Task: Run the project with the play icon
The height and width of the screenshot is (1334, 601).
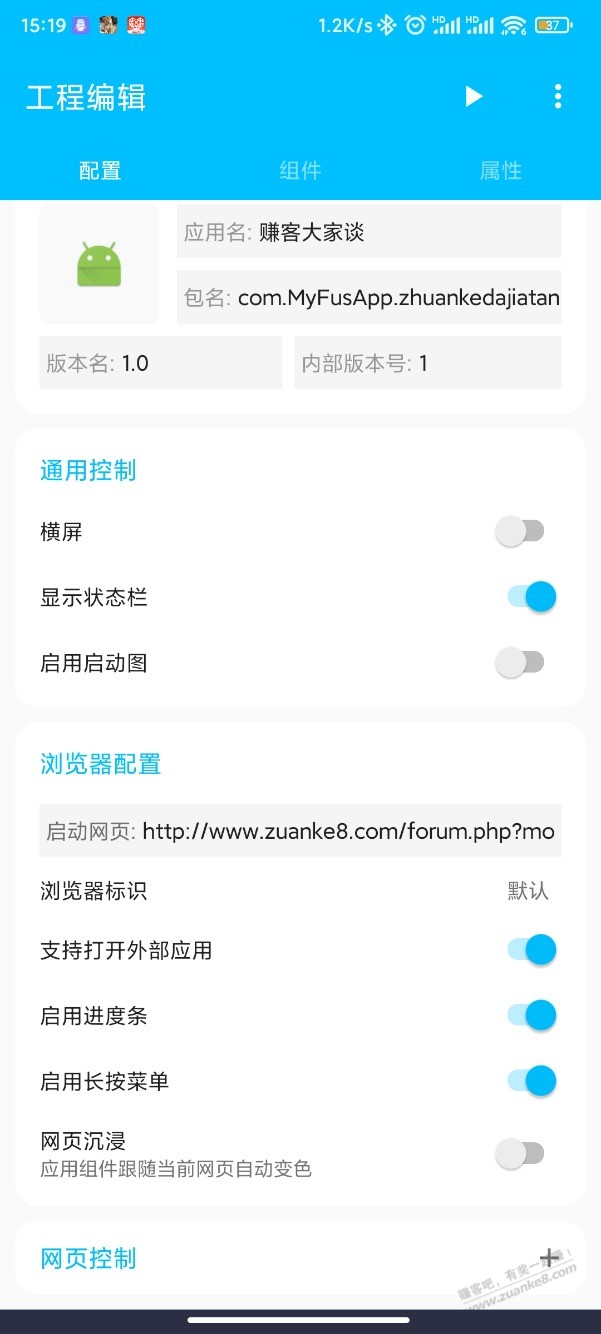Action: coord(474,96)
